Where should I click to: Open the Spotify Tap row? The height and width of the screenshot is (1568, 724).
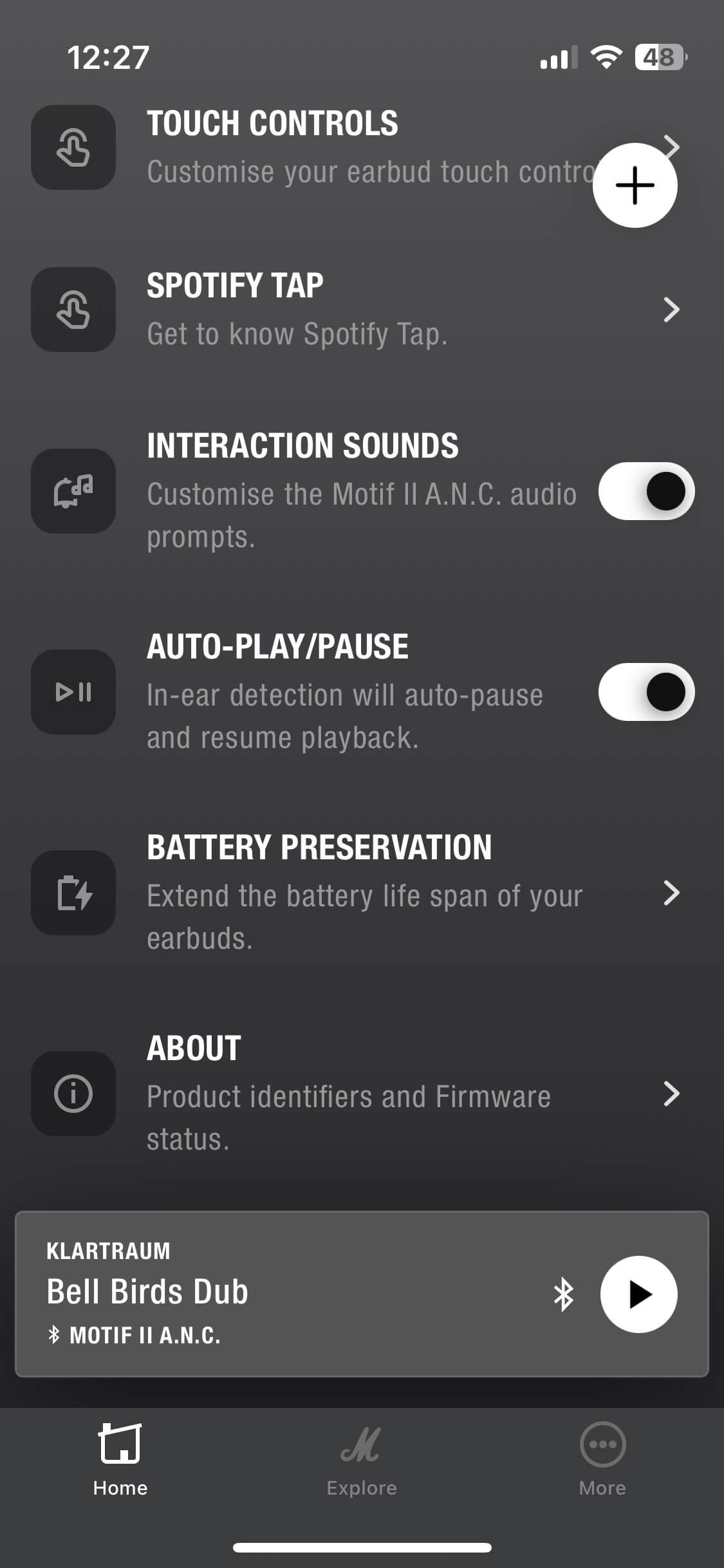360,310
